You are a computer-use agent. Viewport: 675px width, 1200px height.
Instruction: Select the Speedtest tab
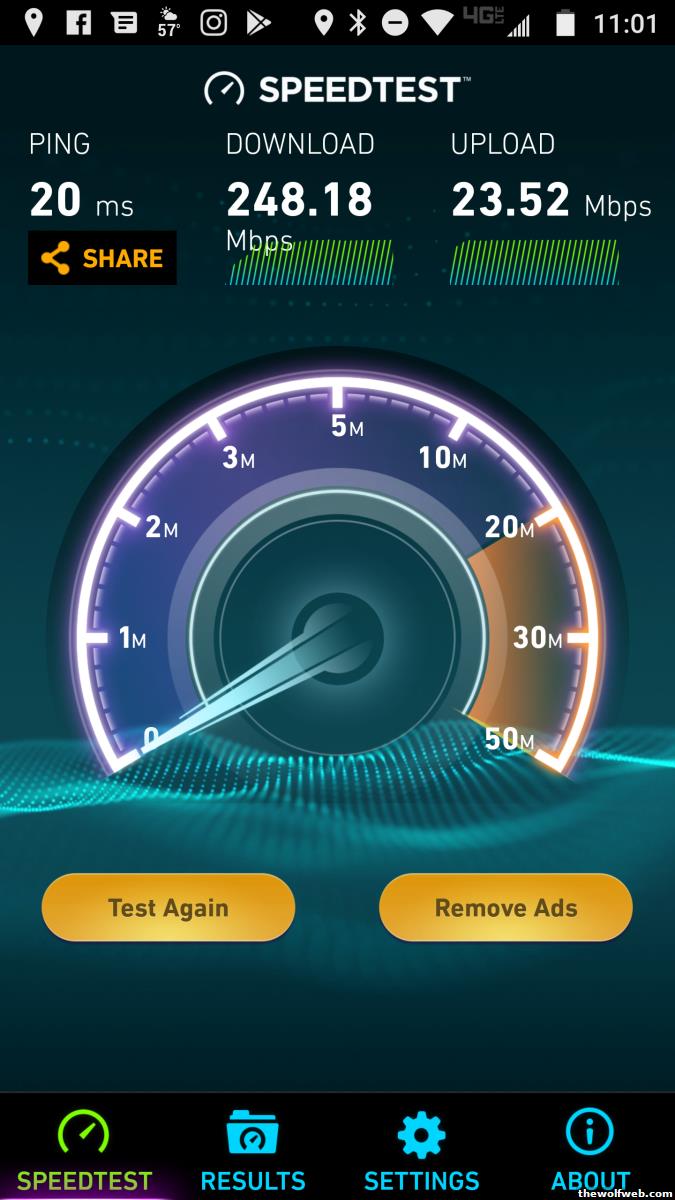pos(84,1150)
